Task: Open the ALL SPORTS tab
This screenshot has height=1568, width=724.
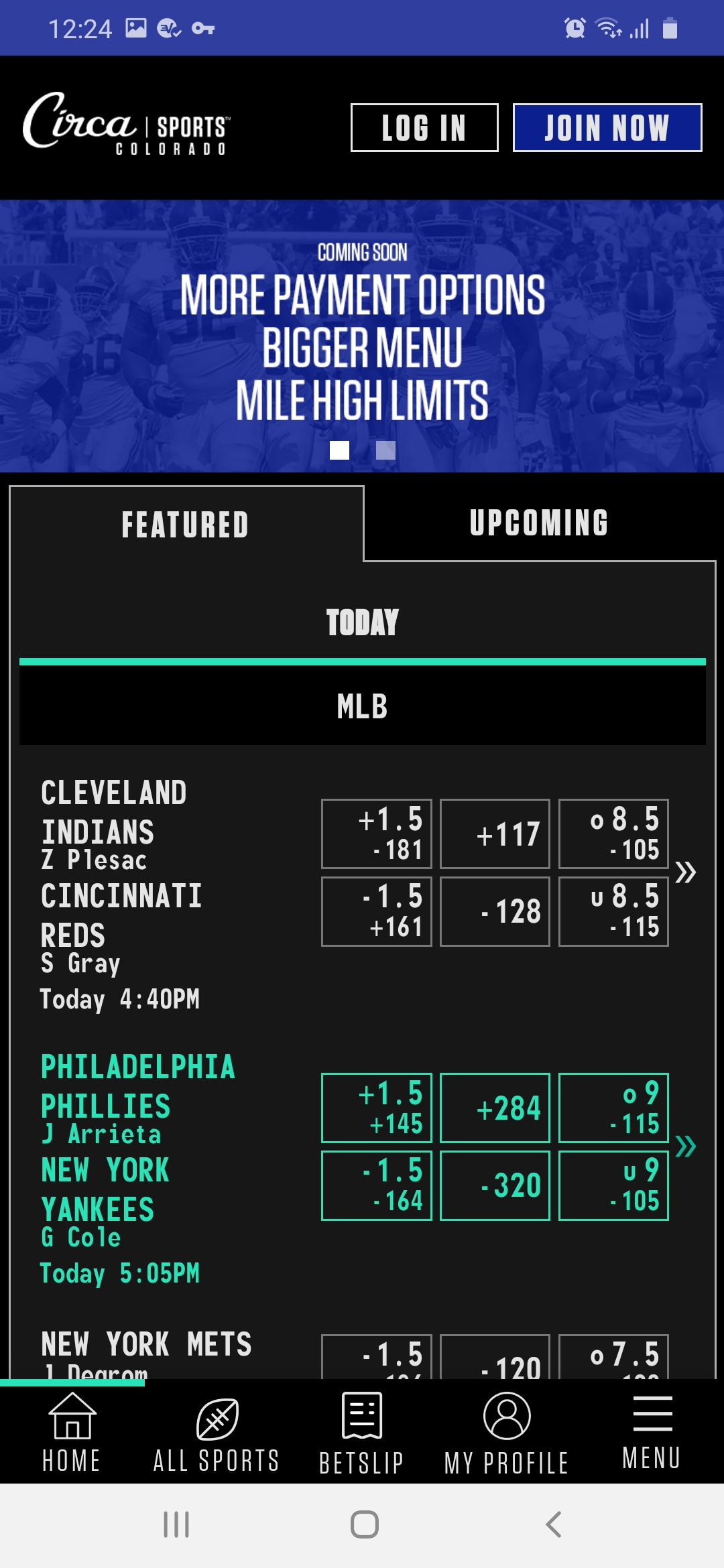Action: [217, 1433]
